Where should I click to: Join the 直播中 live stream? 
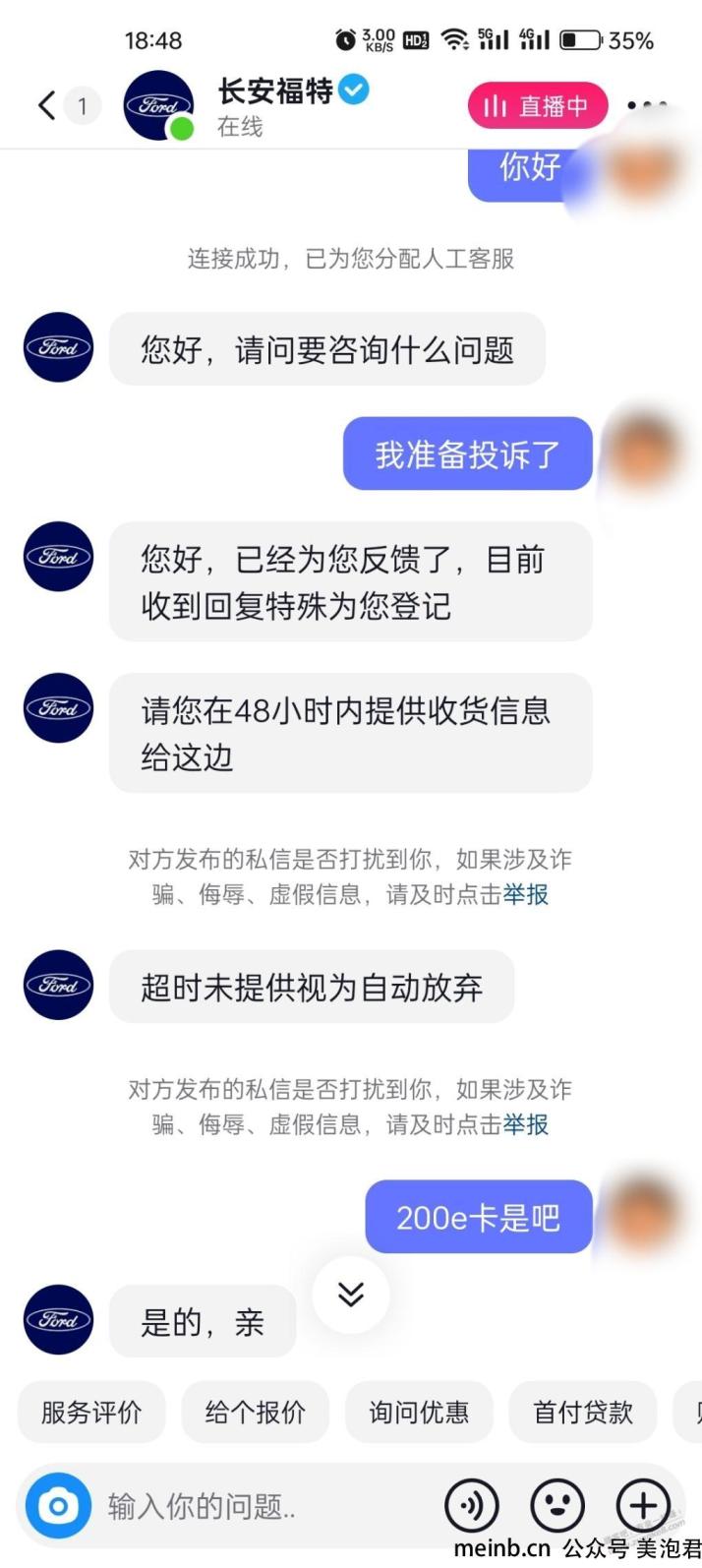click(x=537, y=105)
